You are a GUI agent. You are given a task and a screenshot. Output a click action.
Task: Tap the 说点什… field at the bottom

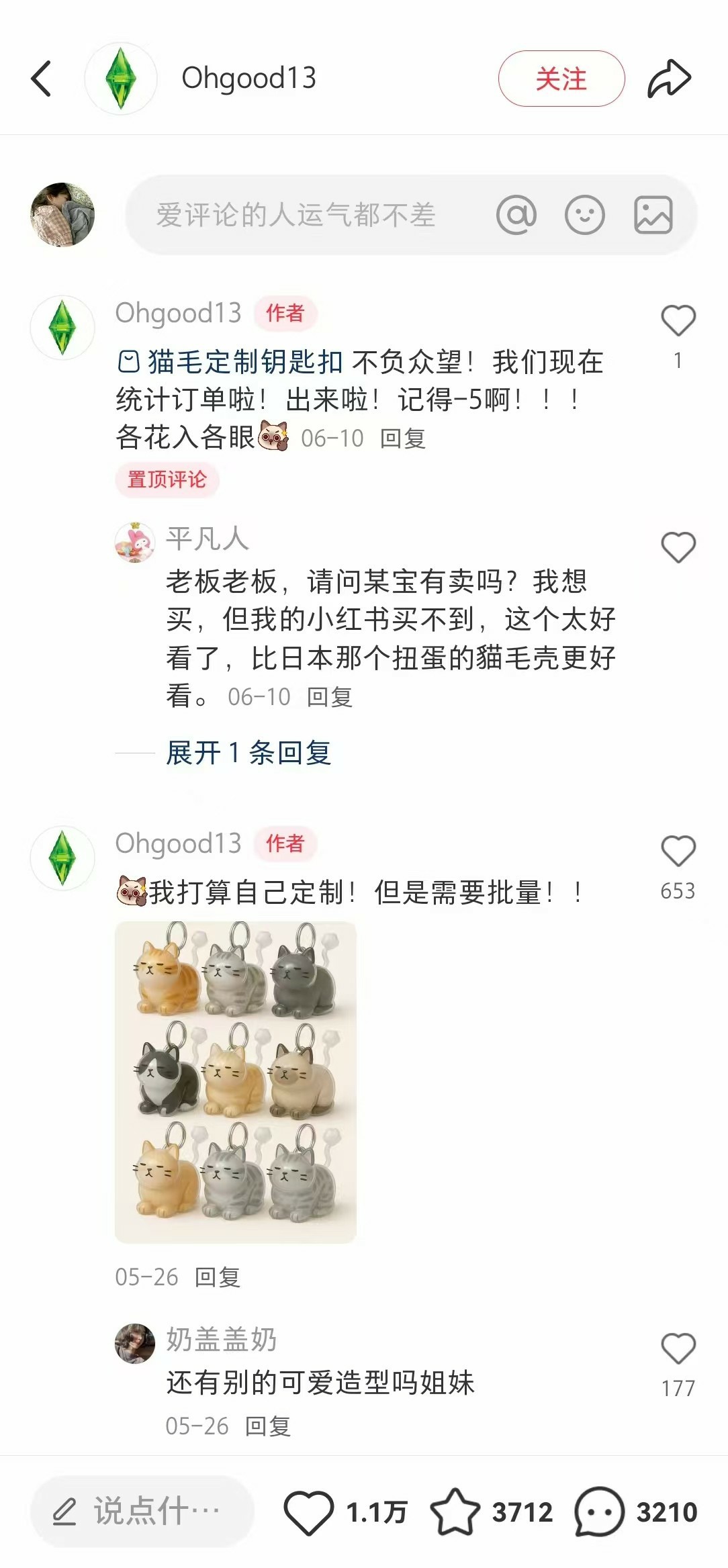coord(142,1512)
